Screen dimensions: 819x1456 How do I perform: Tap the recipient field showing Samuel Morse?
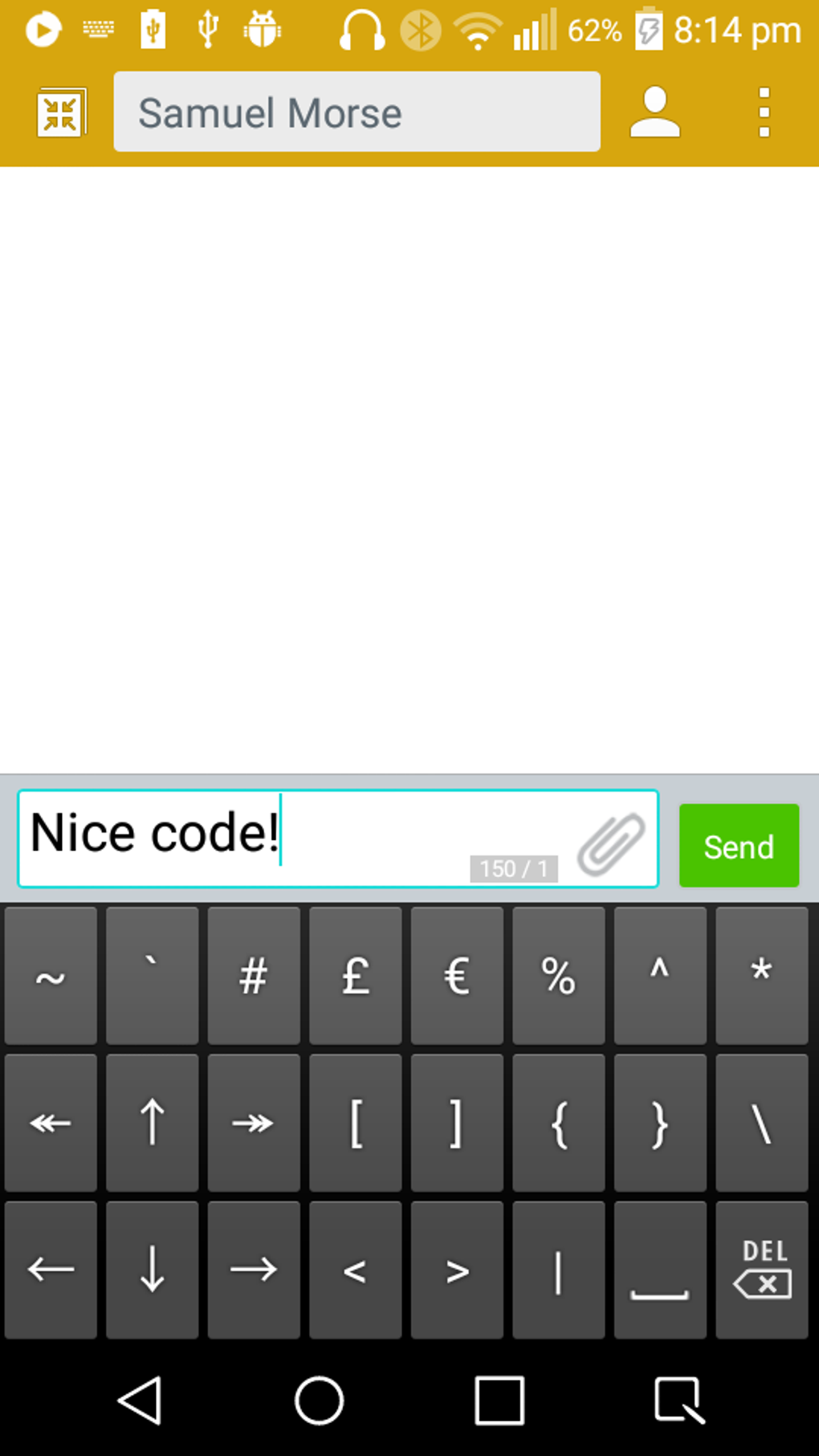pyautogui.click(x=357, y=112)
